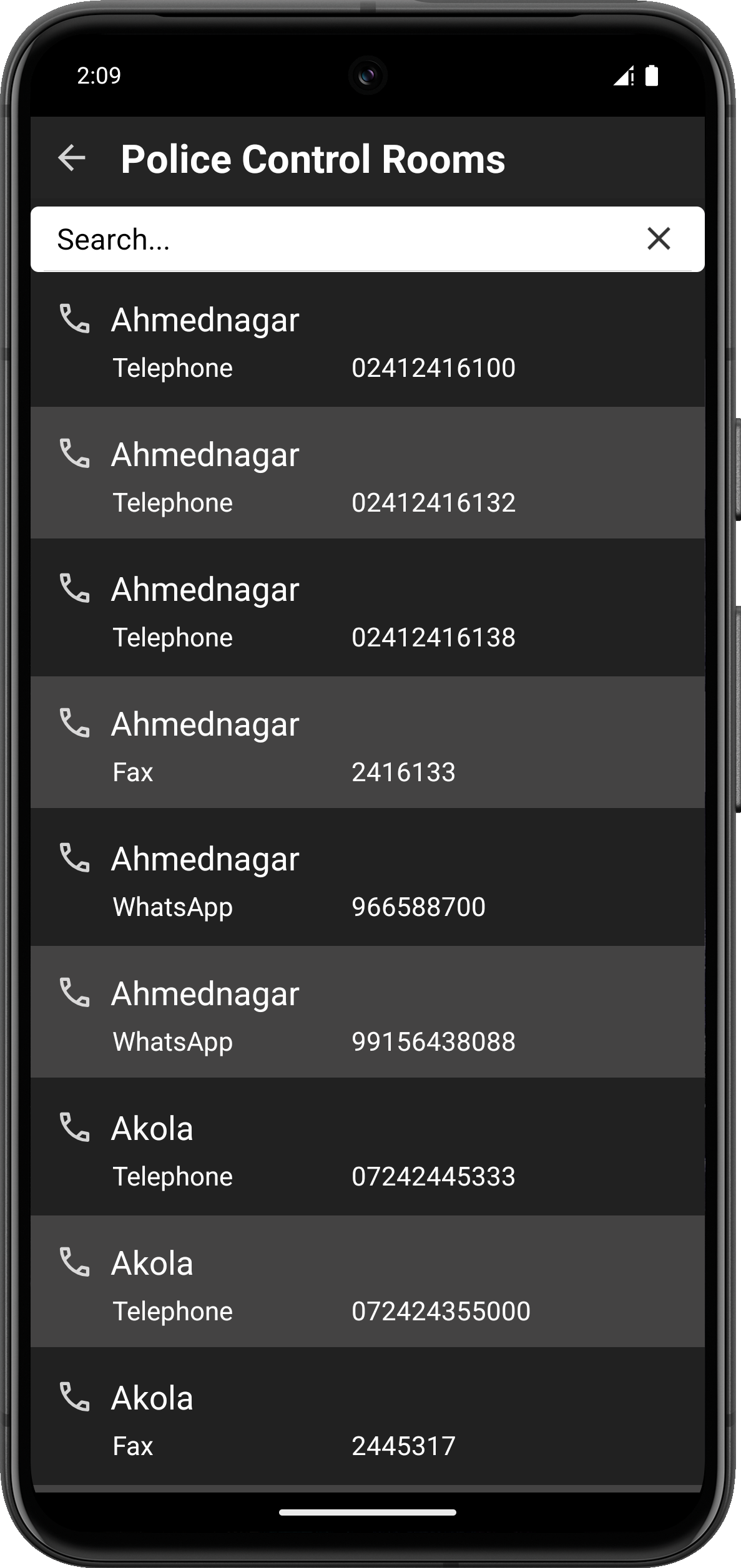The height and width of the screenshot is (1568, 741).
Task: Call Akola telephone 07242445333
Action: [75, 1127]
